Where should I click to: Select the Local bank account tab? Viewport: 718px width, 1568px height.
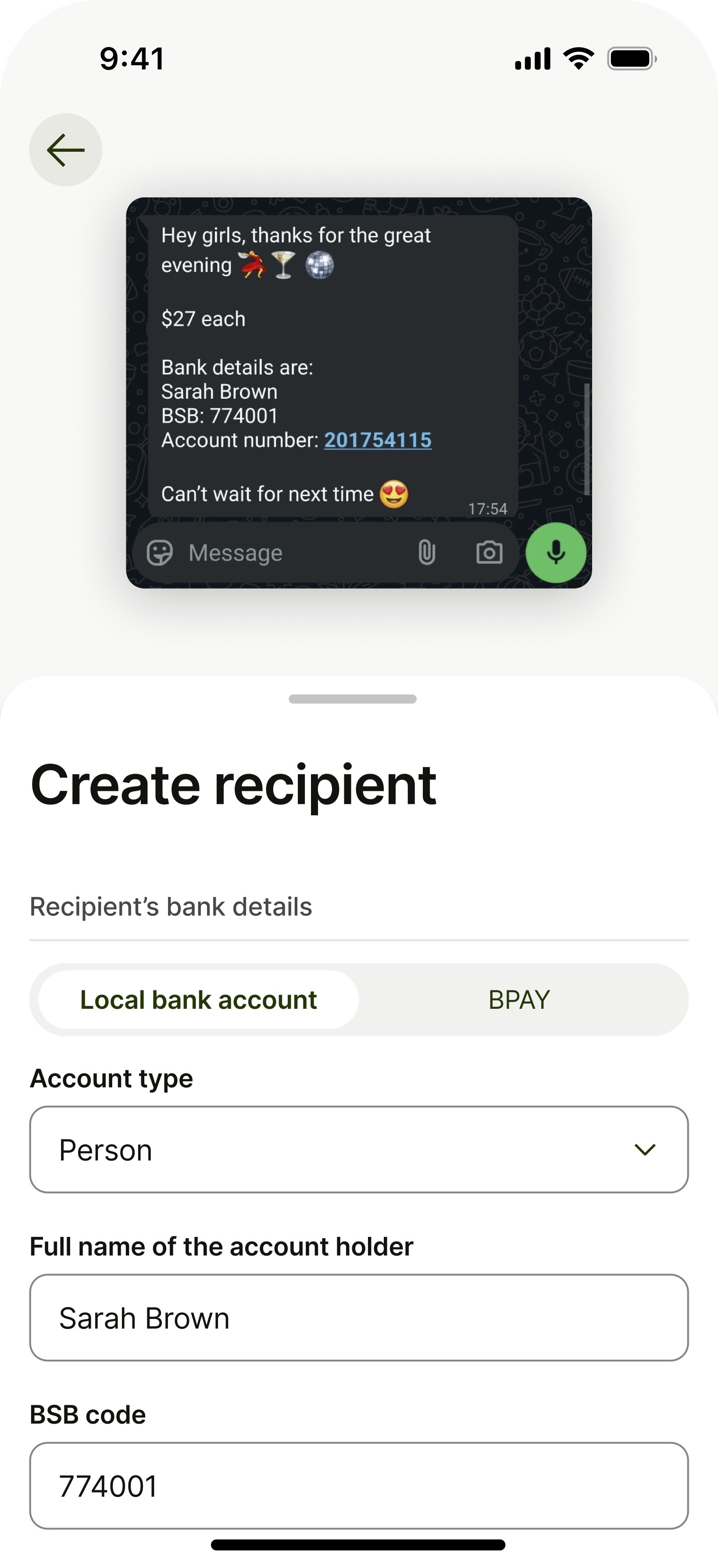(198, 1000)
